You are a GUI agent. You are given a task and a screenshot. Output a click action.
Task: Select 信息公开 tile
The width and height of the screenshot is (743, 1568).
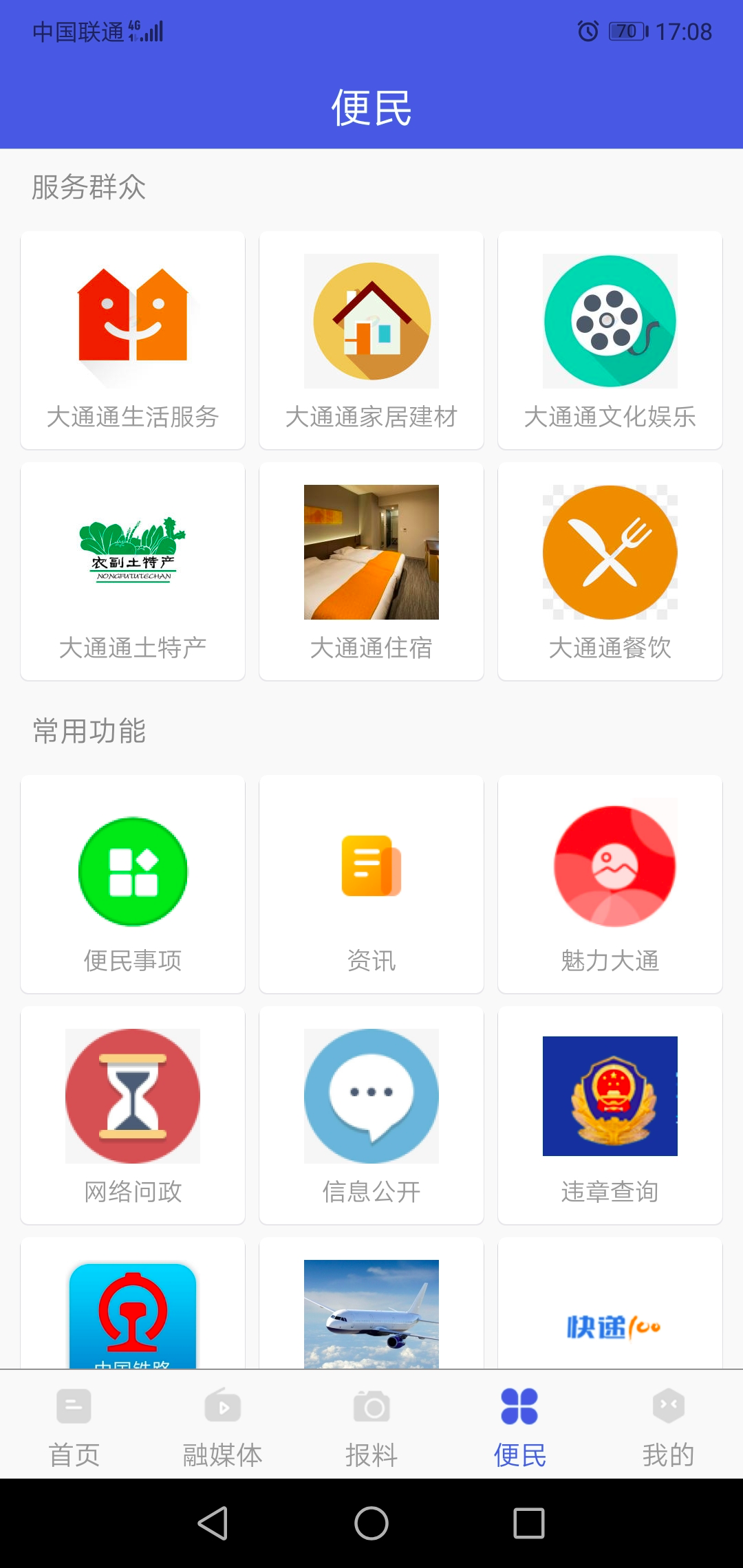371,1115
